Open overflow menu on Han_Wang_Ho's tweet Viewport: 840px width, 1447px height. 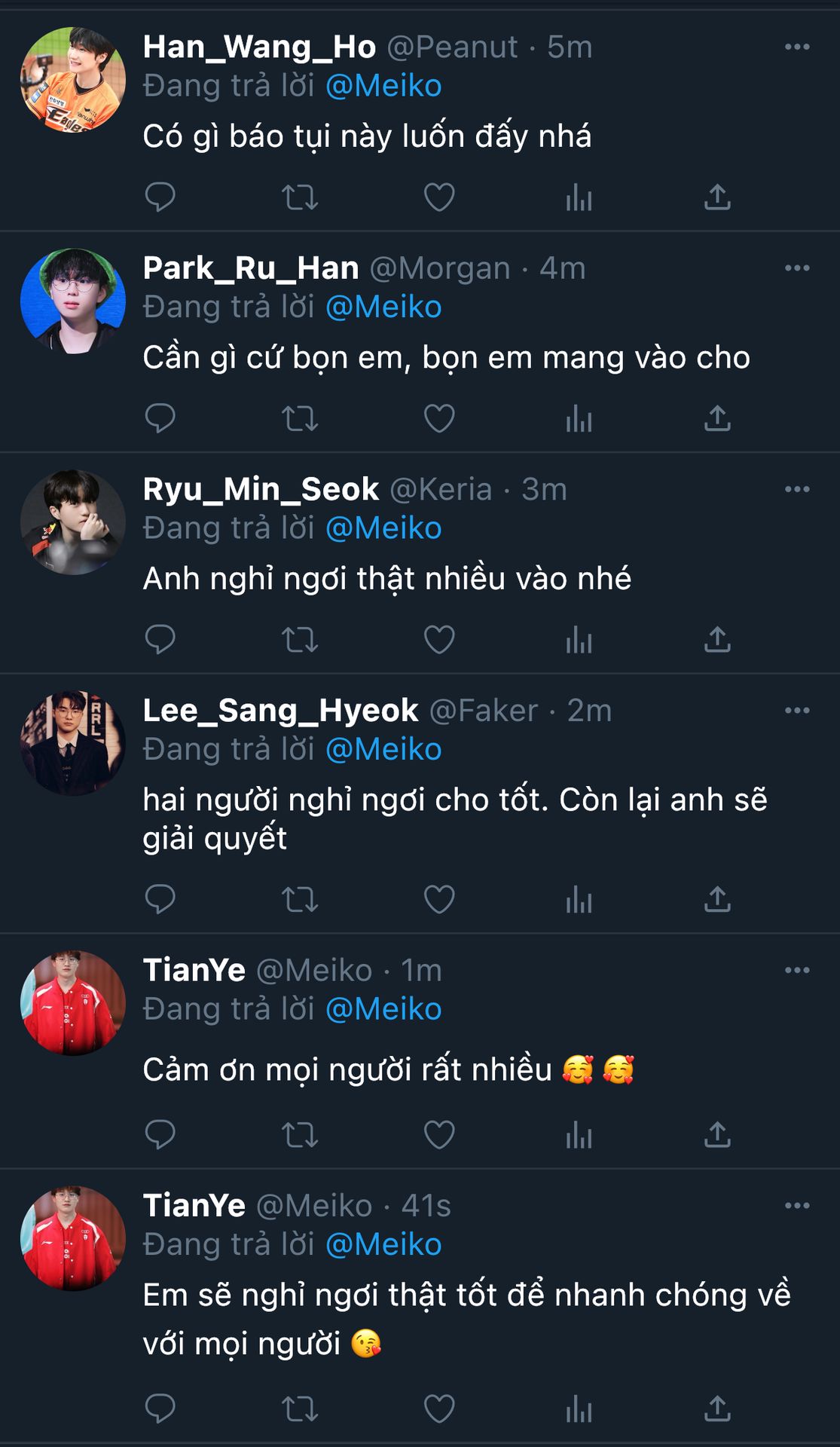click(x=797, y=47)
